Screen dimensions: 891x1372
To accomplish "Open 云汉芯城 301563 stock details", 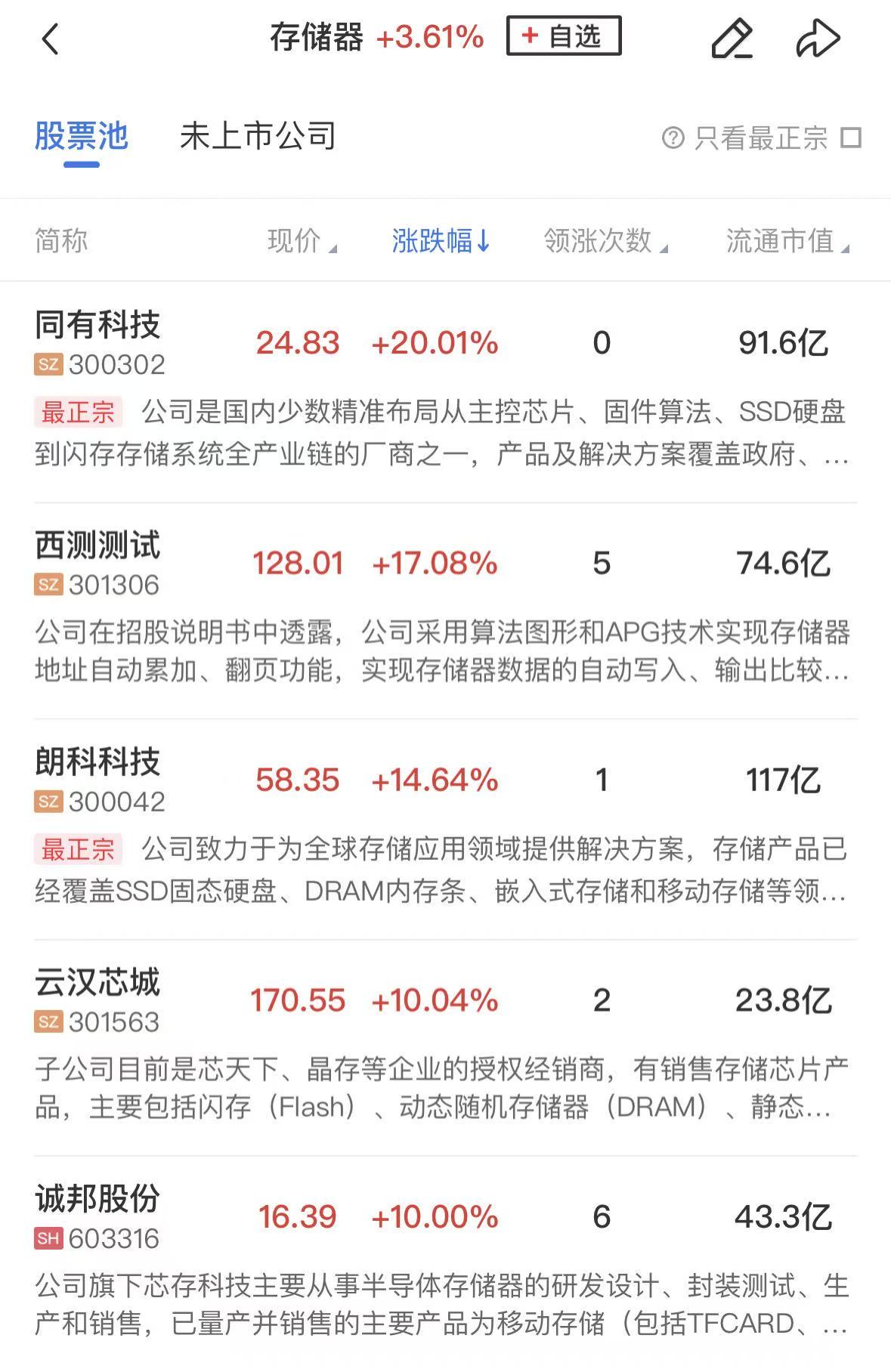I will tap(98, 1000).
